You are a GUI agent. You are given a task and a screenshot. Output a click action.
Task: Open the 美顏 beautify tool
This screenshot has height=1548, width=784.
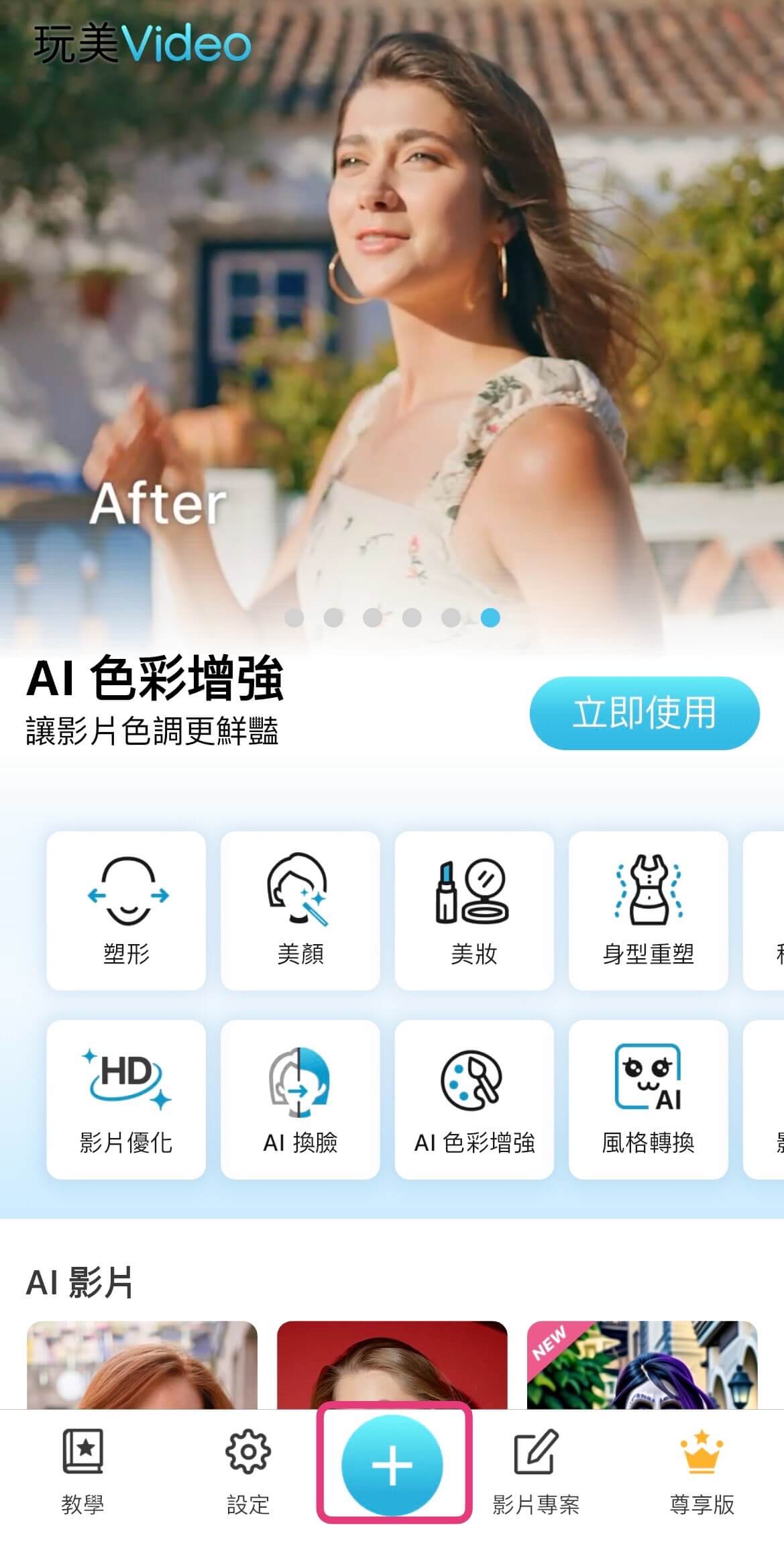(300, 910)
